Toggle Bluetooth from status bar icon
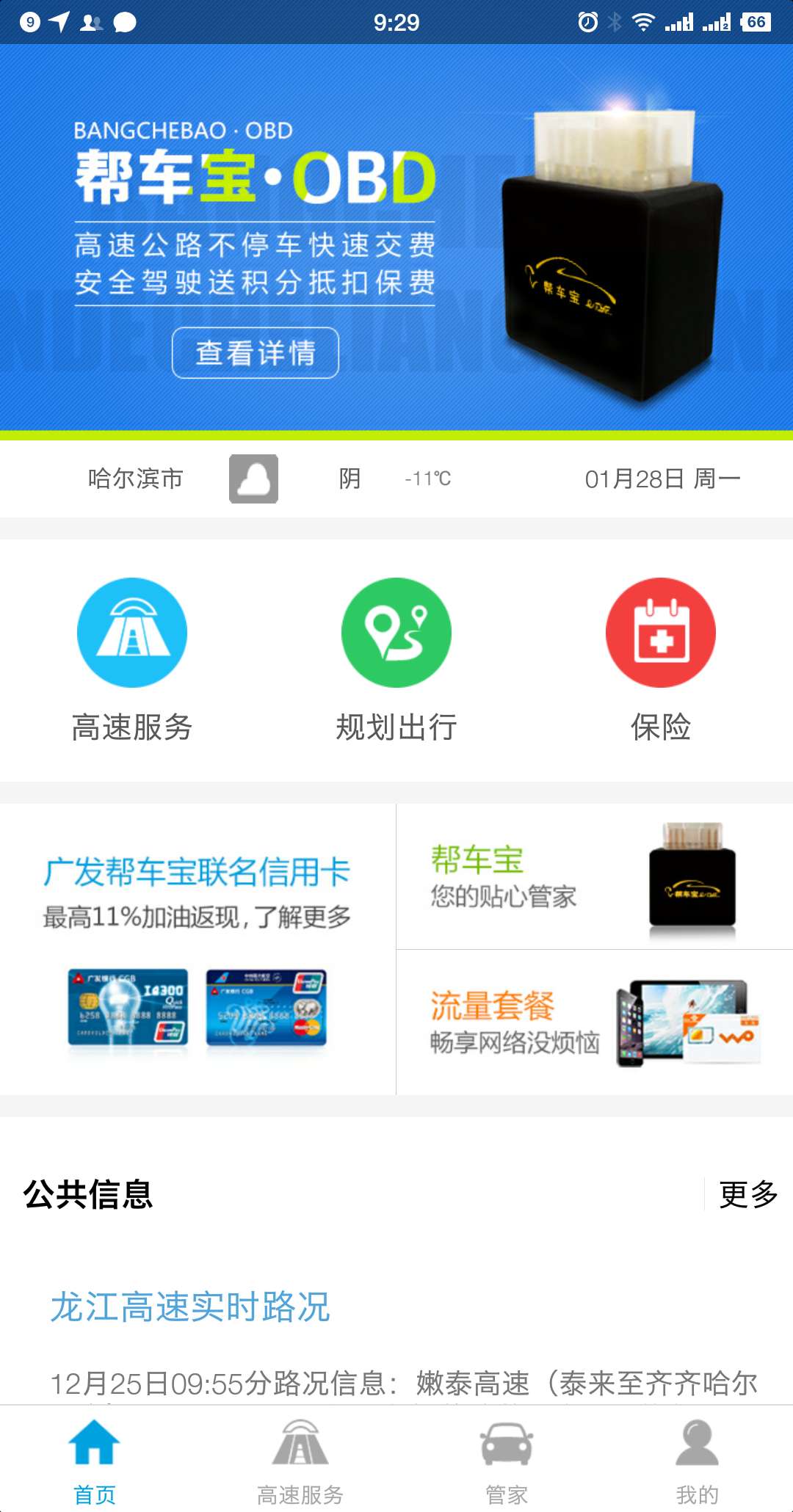The image size is (793, 1512). coord(615,21)
